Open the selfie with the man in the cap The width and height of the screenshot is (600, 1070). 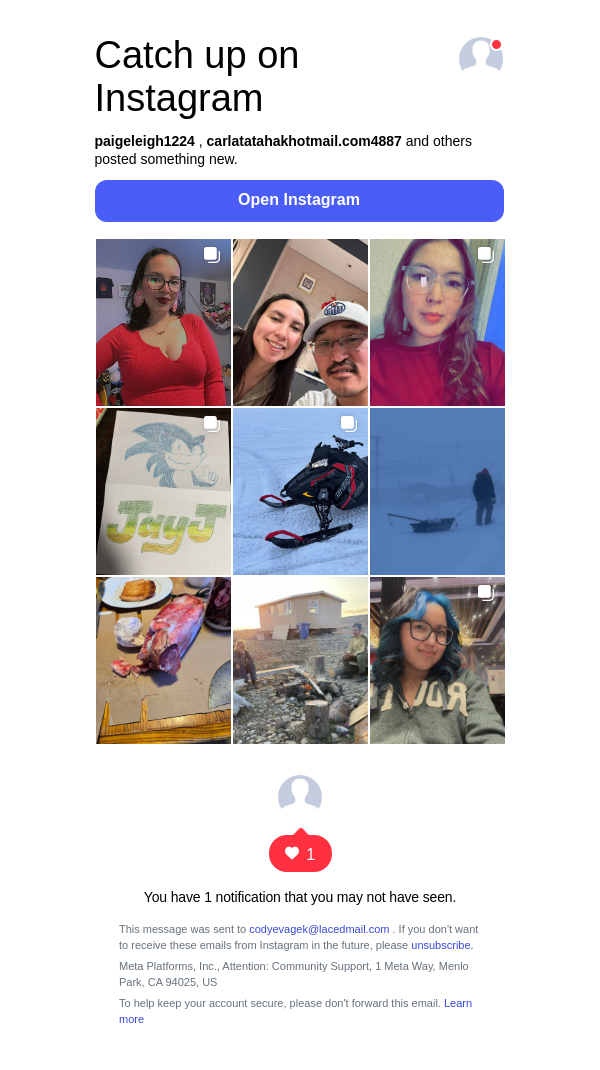click(x=300, y=322)
